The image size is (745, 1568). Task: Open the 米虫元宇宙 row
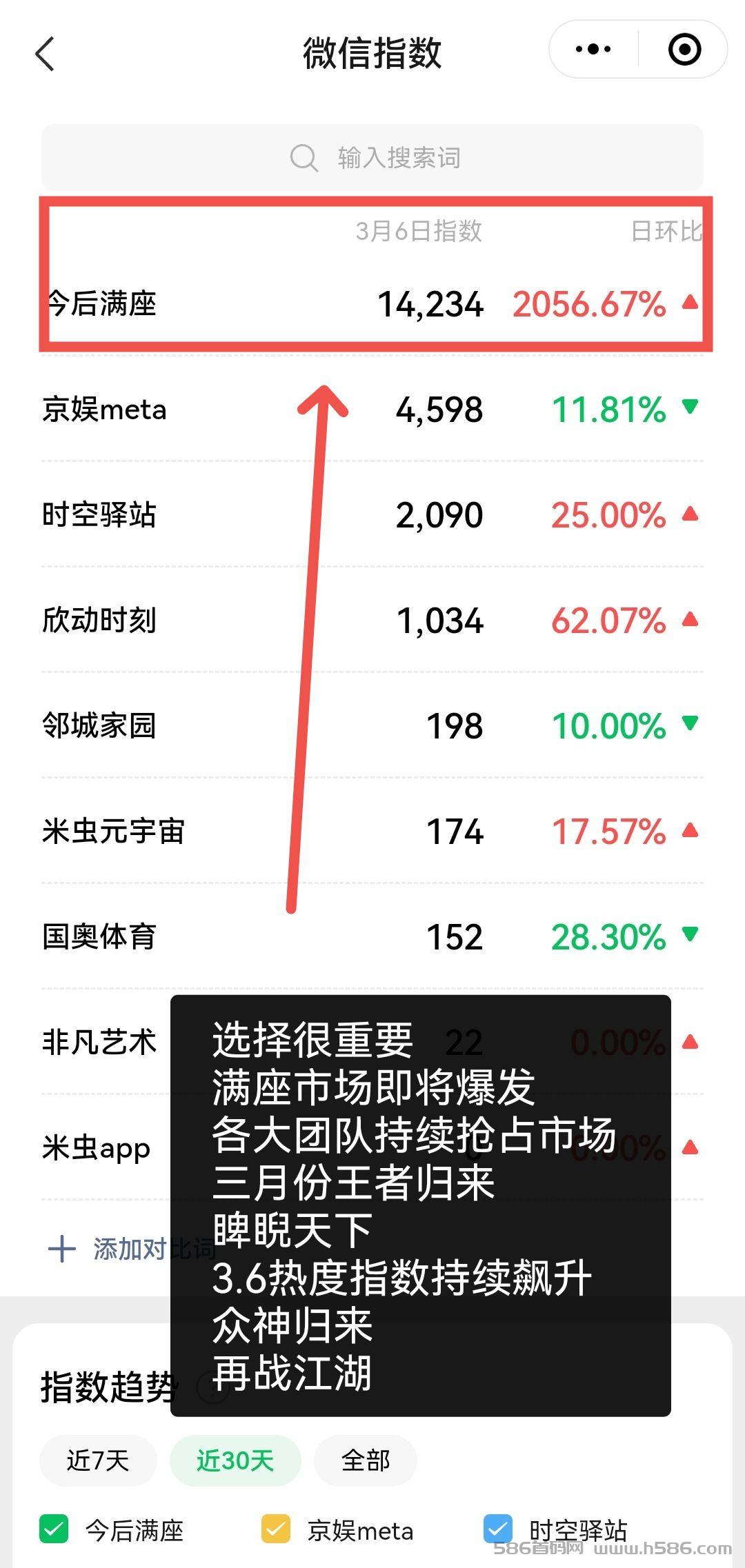tap(372, 831)
